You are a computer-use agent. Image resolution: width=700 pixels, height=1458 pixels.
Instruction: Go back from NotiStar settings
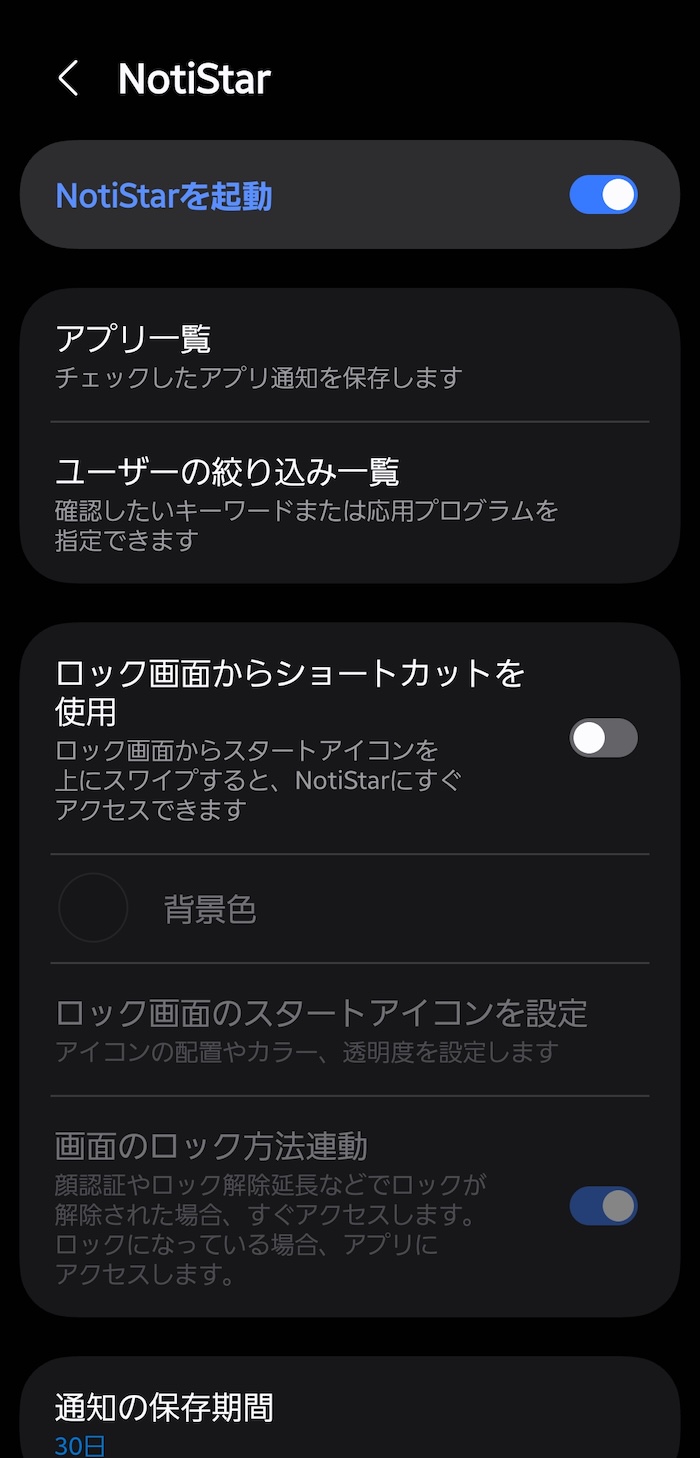[x=68, y=78]
